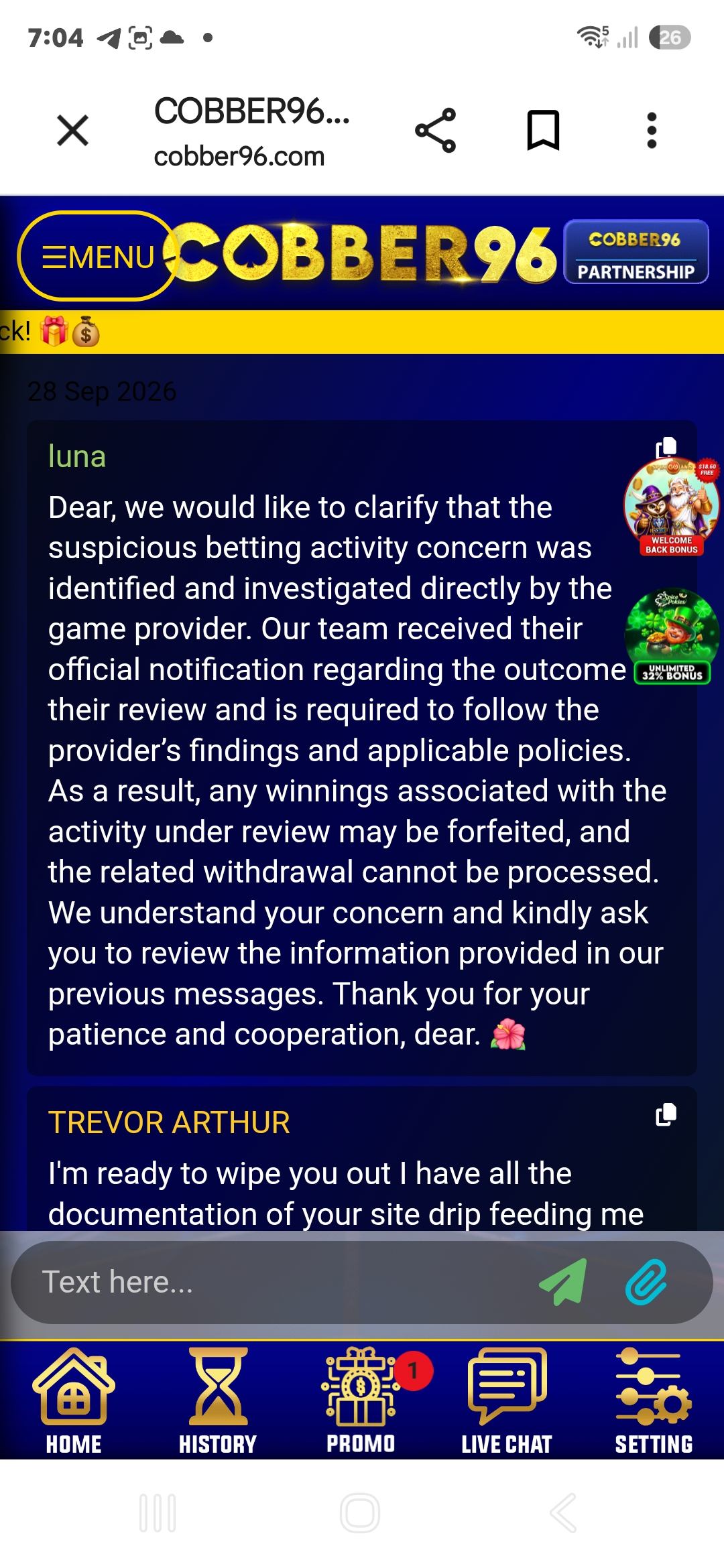This screenshot has width=724, height=1568.
Task: Open the MENU drawer button
Action: tap(98, 257)
